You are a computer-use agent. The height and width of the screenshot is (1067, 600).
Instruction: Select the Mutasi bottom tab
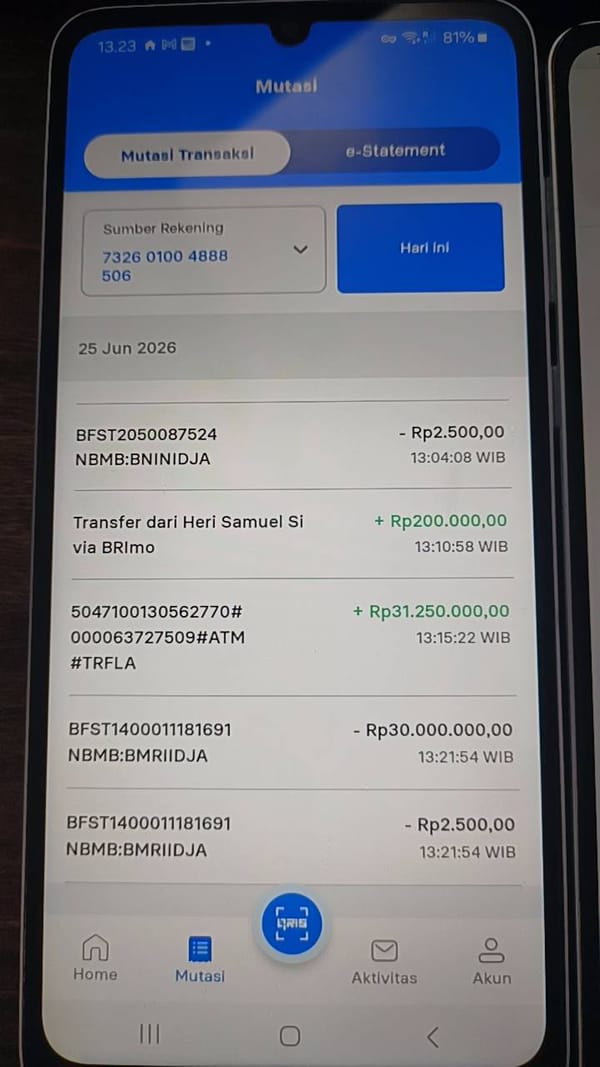(200, 959)
